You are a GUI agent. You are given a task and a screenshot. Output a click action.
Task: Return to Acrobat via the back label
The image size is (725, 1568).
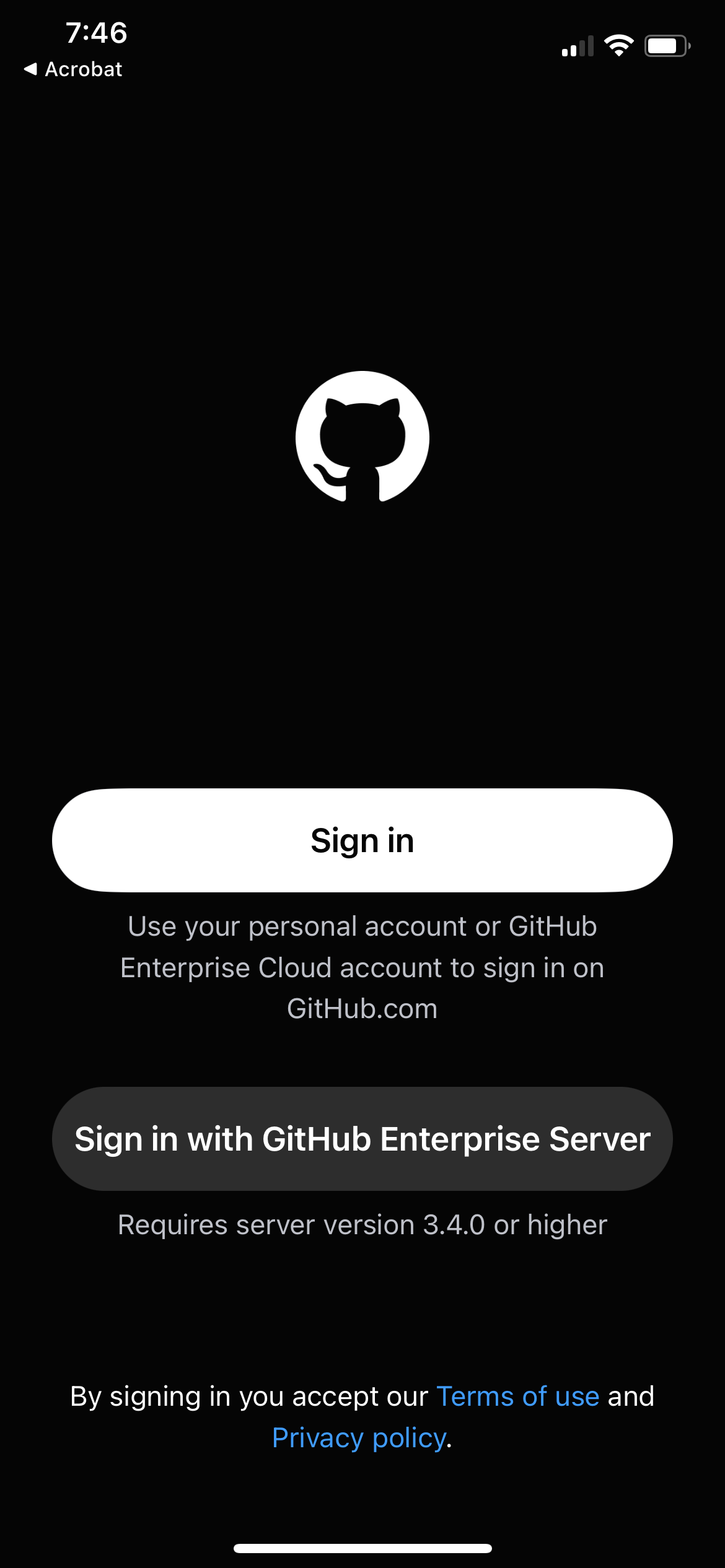click(84, 69)
